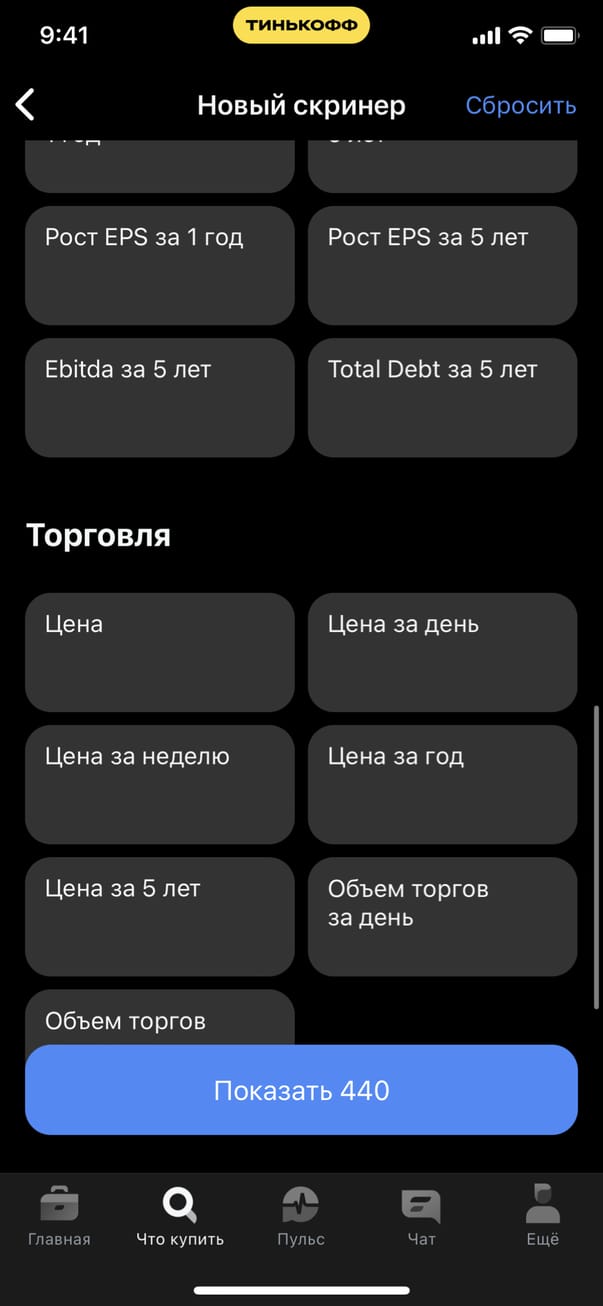Go to the Чат tab

pos(421,1216)
